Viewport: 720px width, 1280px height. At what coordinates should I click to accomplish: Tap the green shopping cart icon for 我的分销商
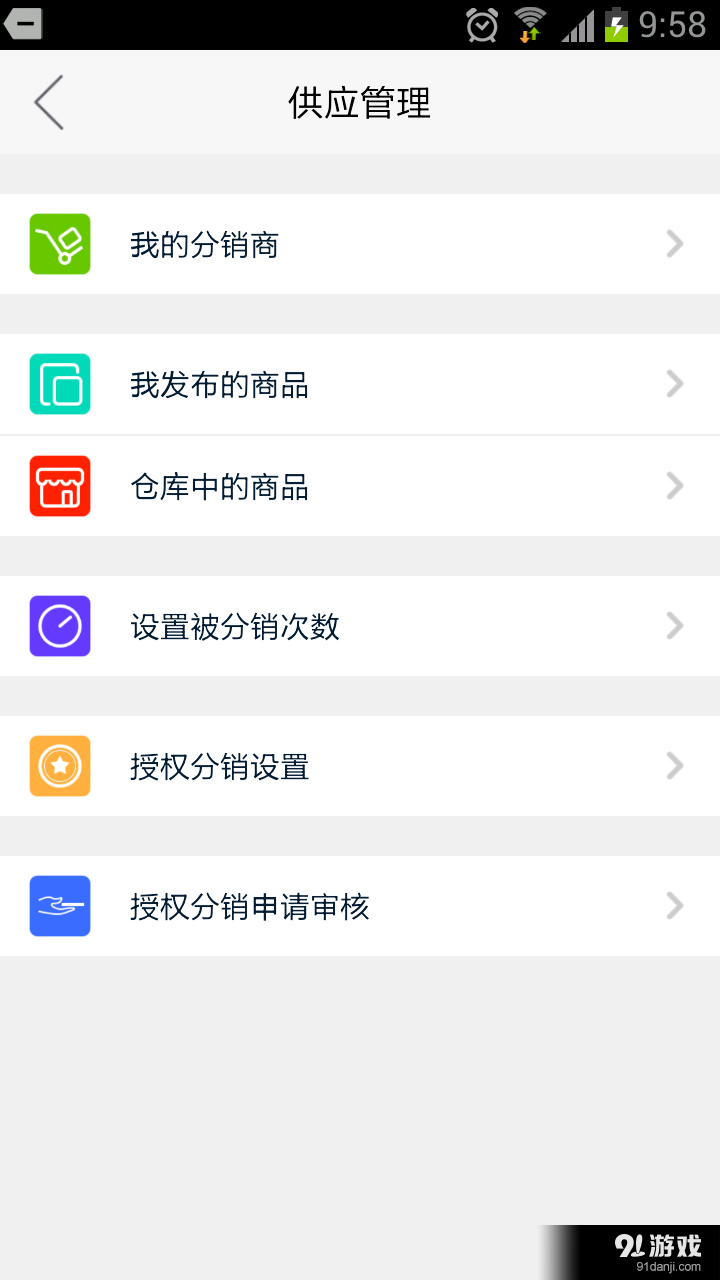click(x=59, y=243)
